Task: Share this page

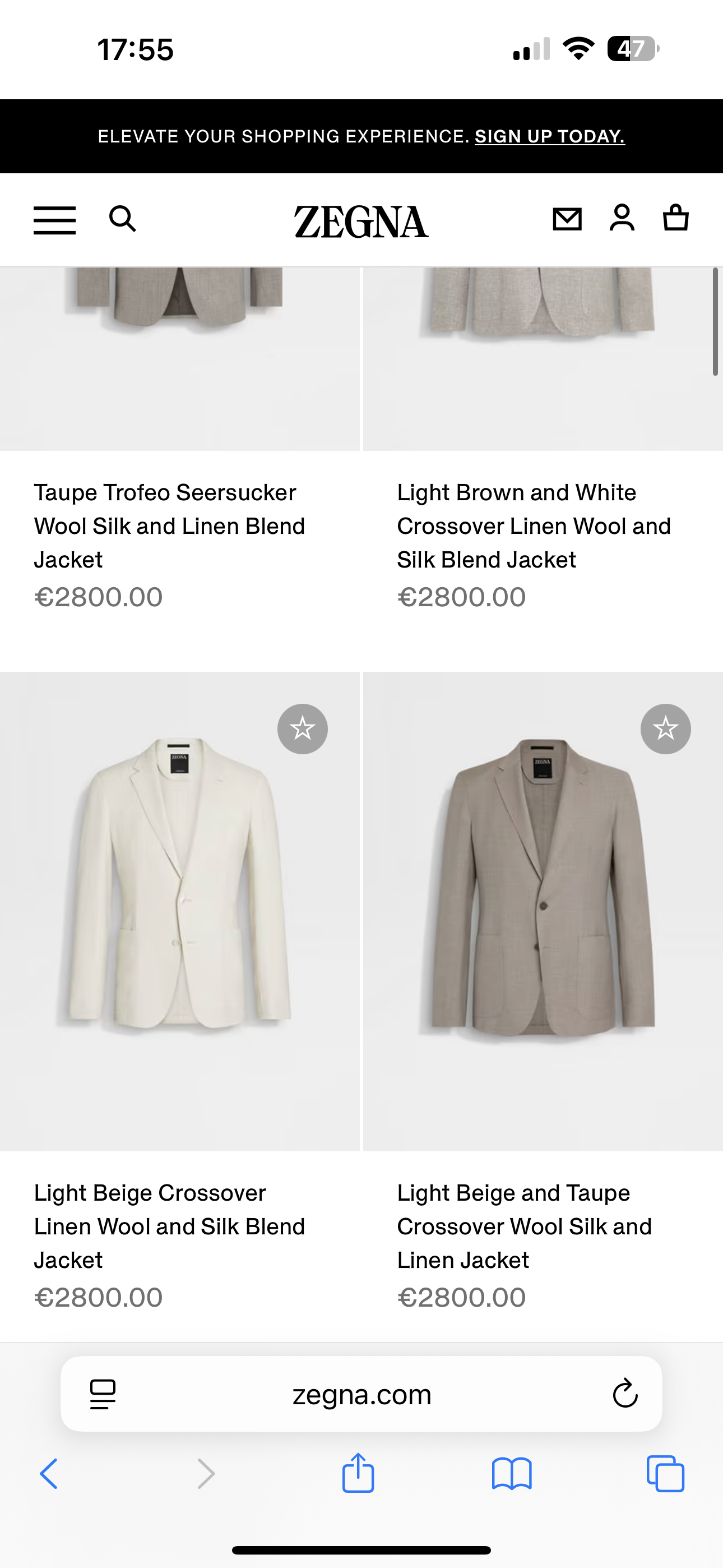Action: point(358,1473)
